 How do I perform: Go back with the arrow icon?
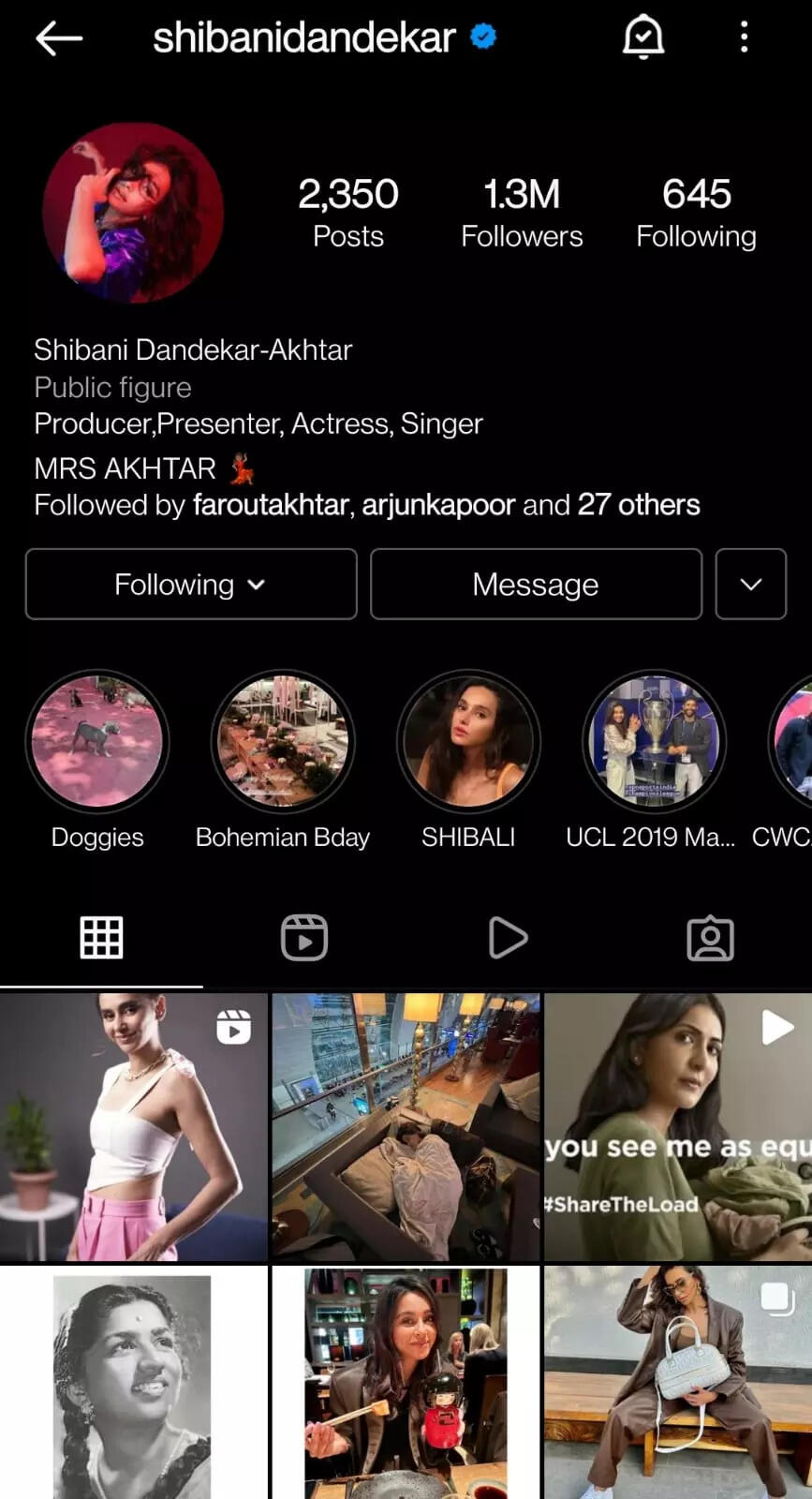pyautogui.click(x=59, y=38)
